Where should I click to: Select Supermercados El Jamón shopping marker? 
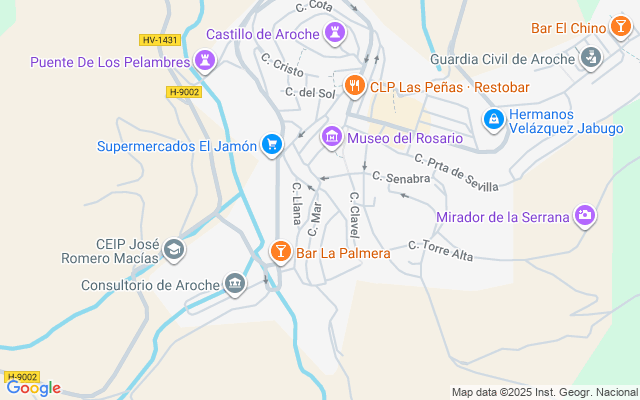tap(271, 146)
